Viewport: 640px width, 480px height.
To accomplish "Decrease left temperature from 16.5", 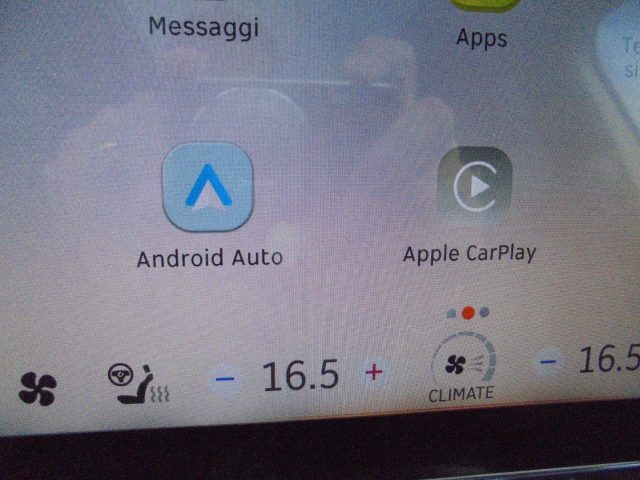I will pos(226,379).
